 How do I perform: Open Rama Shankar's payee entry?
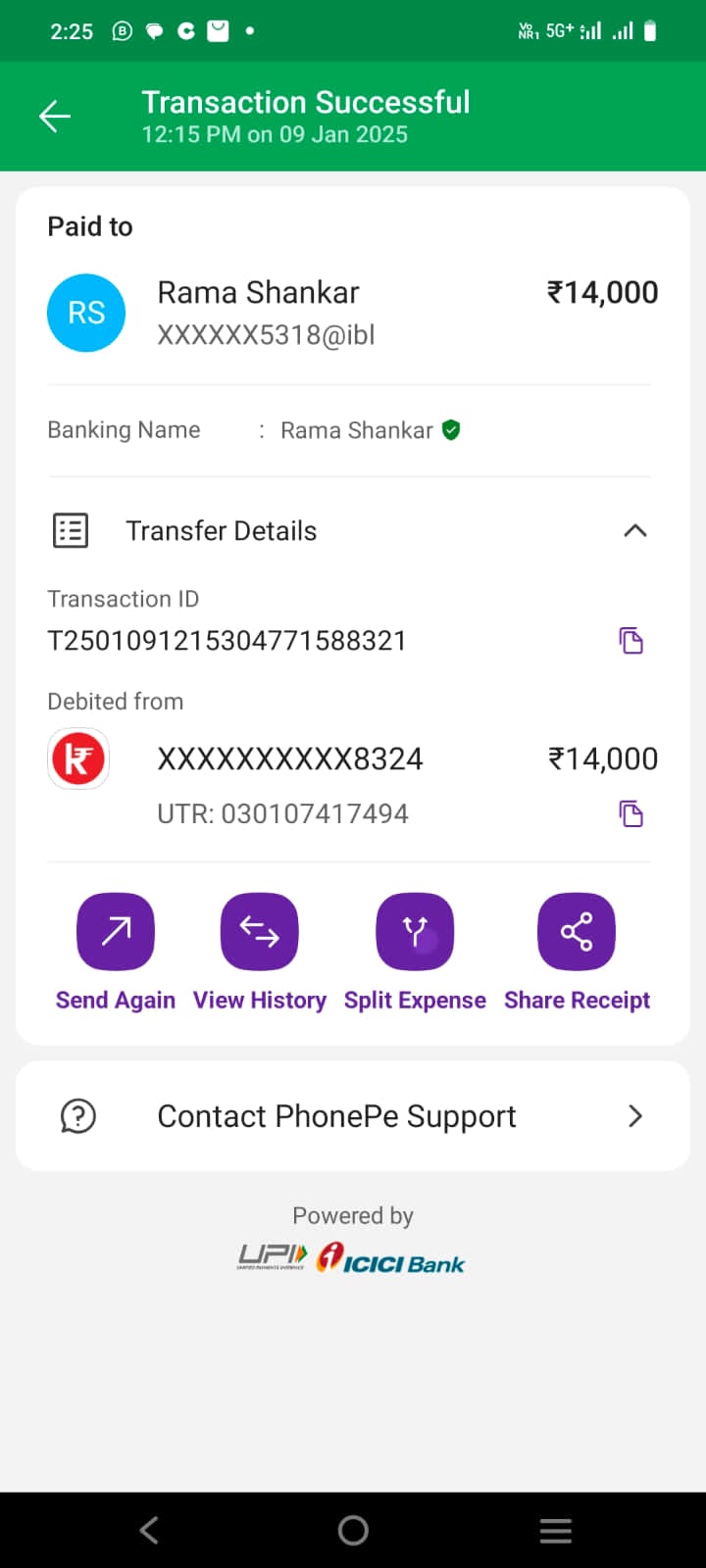point(353,313)
